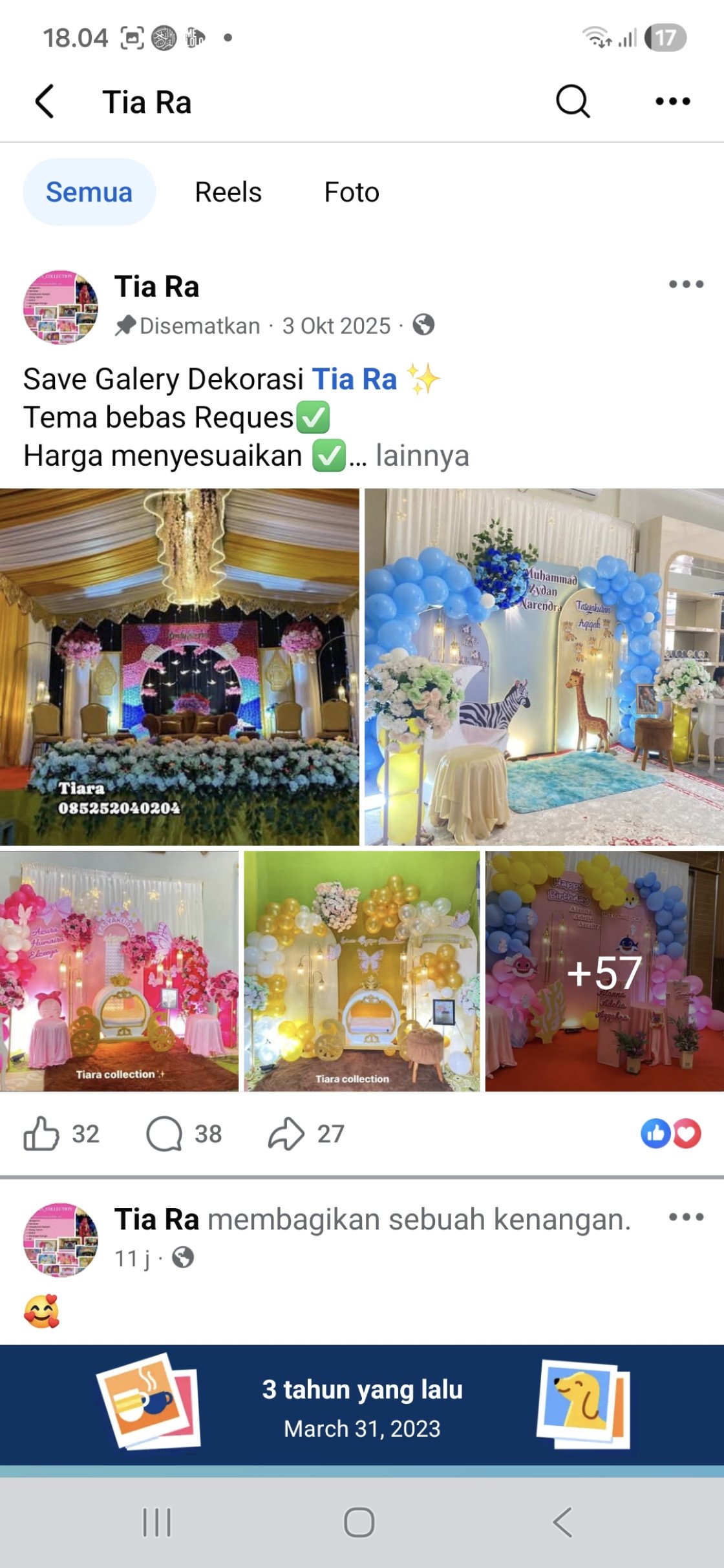Go back using the header arrow

(x=44, y=102)
